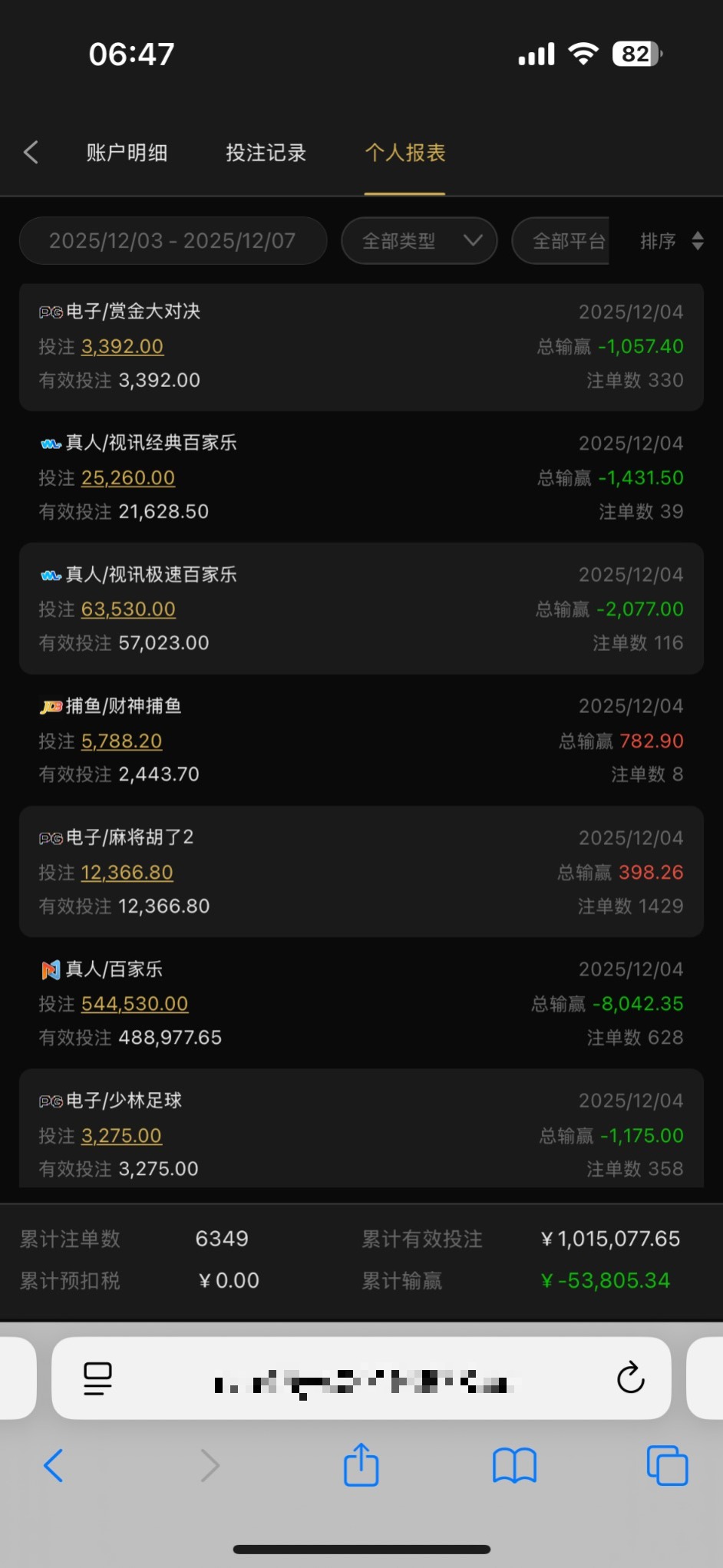
Task: Go back in the browser toolbar
Action: coord(54,1465)
